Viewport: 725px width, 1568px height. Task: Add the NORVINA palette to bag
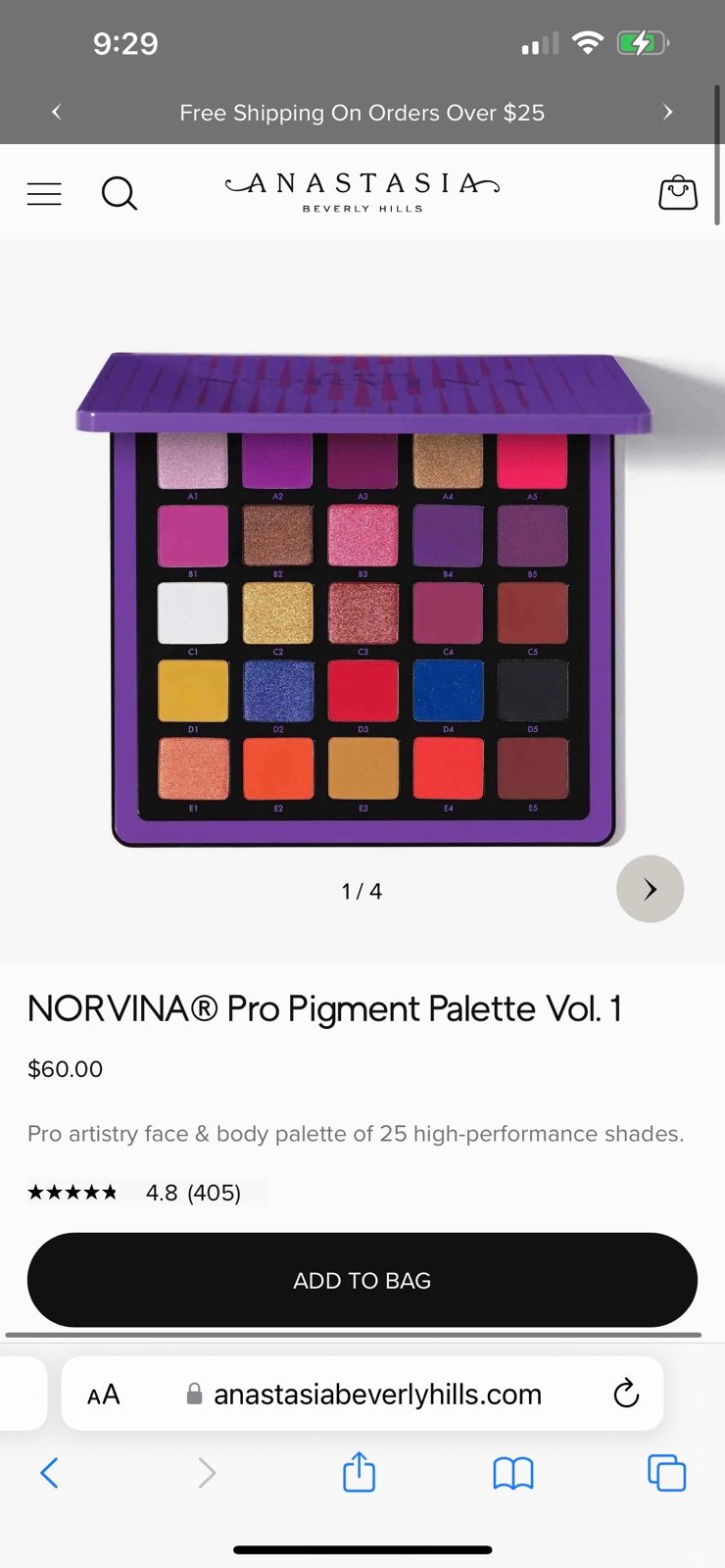[362, 1280]
